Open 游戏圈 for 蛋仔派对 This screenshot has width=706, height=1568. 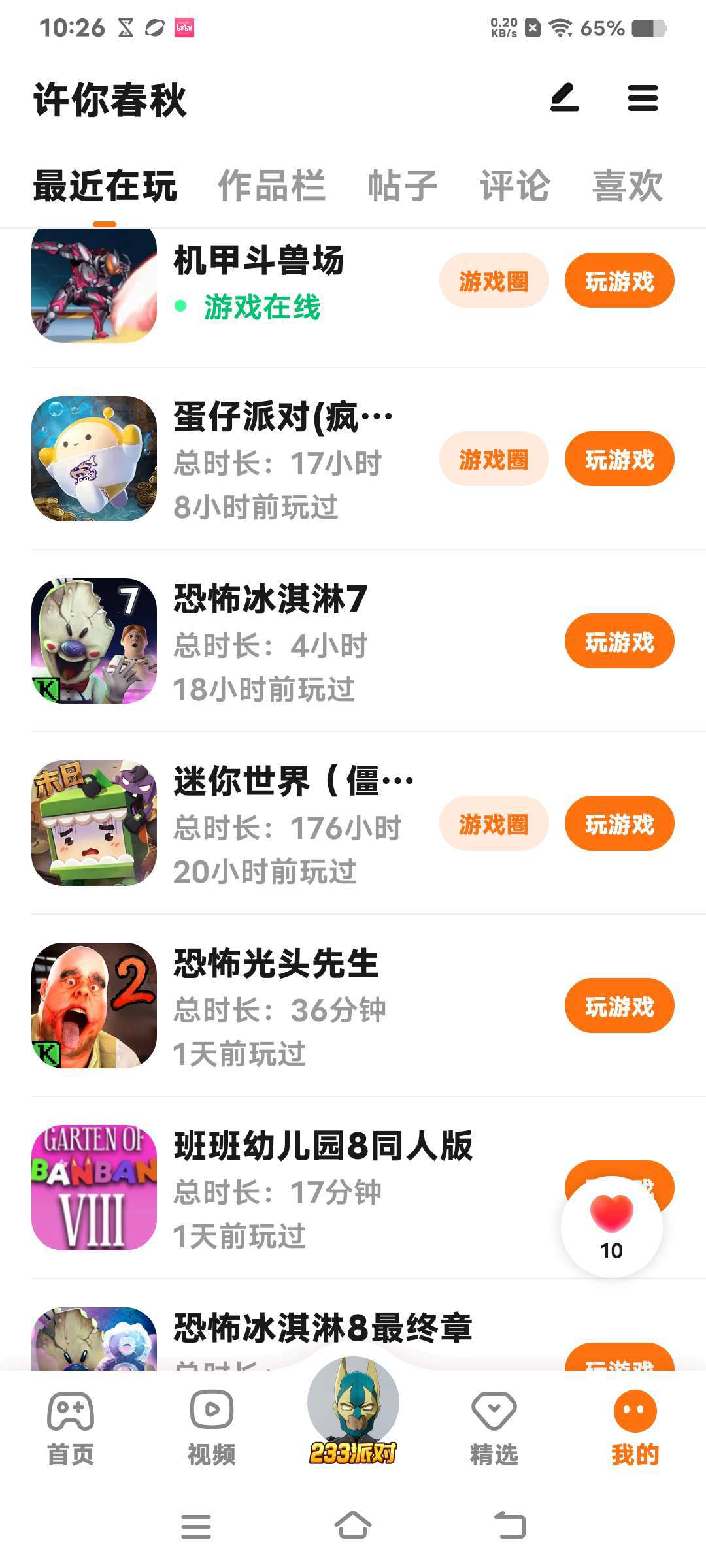[x=494, y=459]
